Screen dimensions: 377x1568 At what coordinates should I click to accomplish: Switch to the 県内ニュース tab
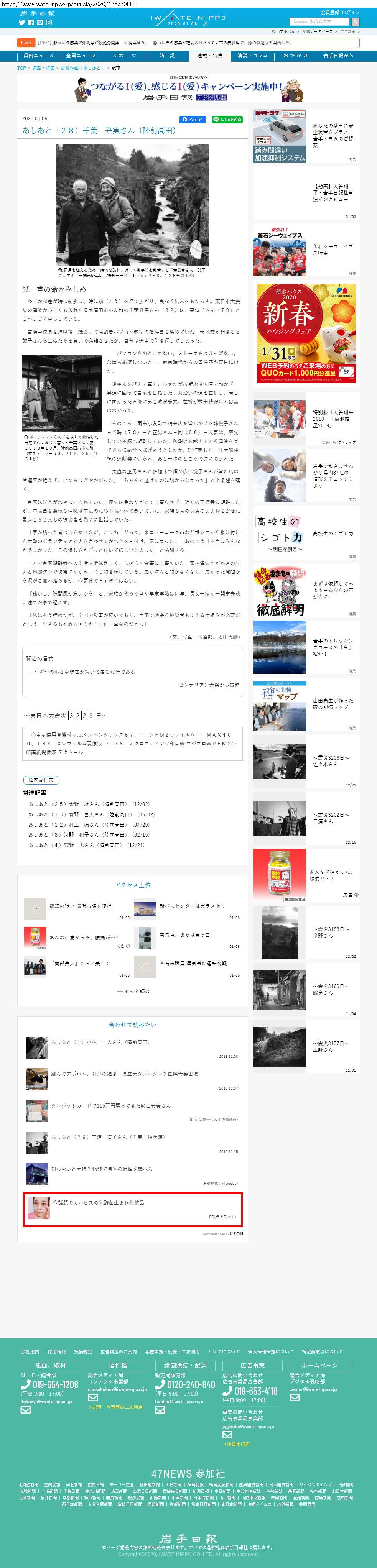pos(38,56)
